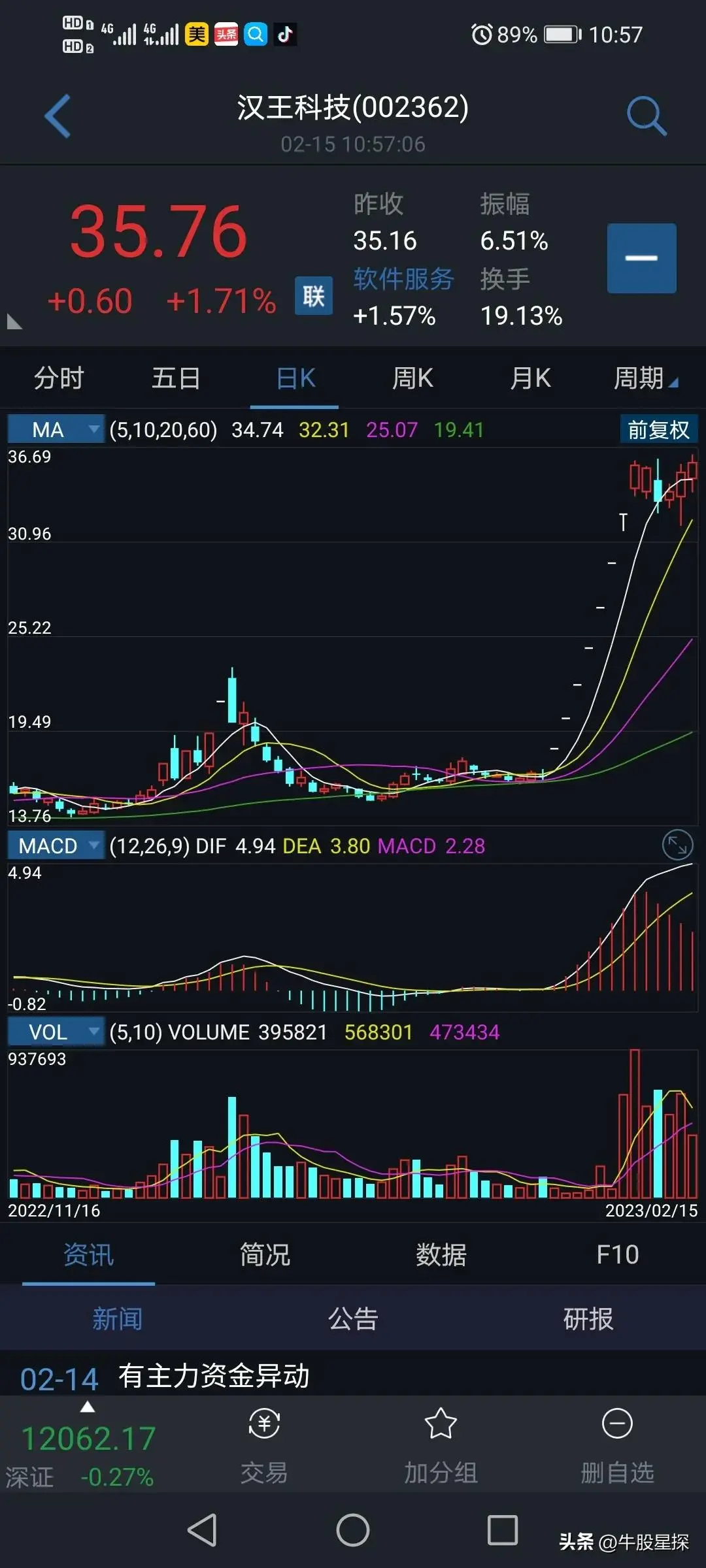Go back using the blue arrow
Screen dimensions: 706x1568
[58, 116]
